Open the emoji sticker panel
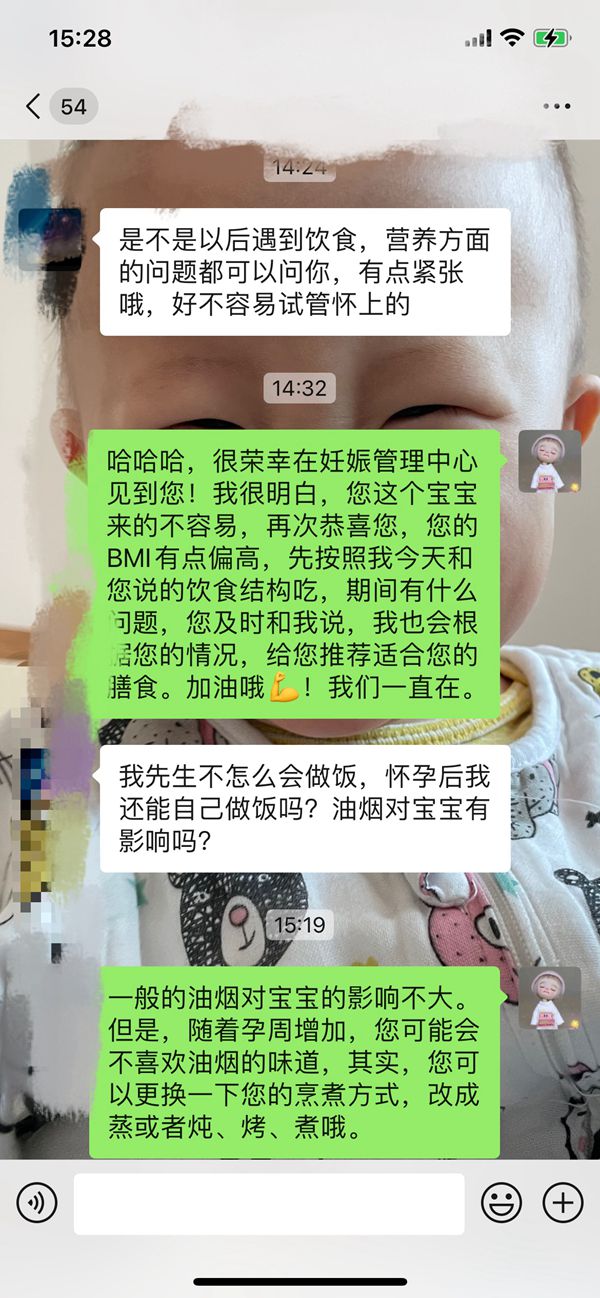Image resolution: width=600 pixels, height=1298 pixels. (x=501, y=1203)
